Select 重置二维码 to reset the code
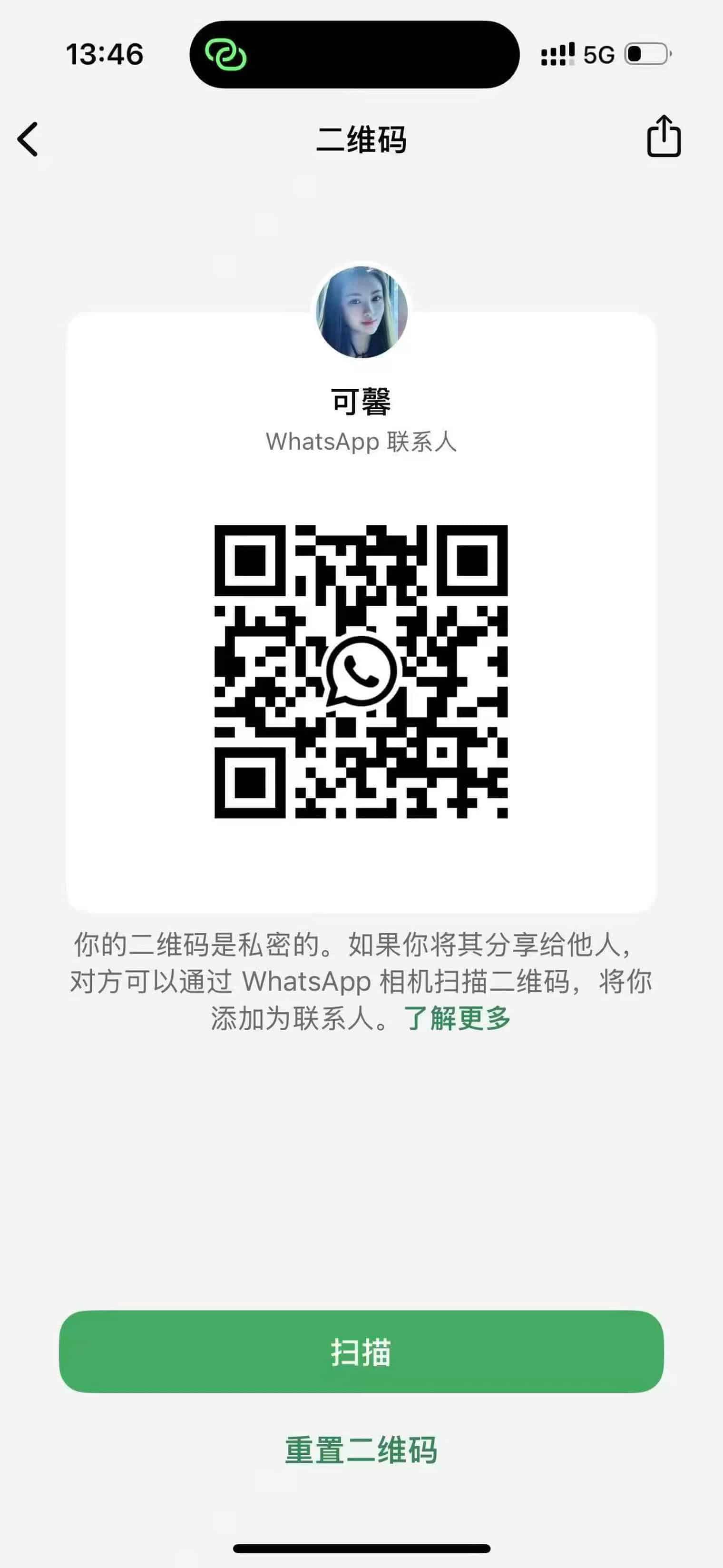Viewport: 723px width, 1568px height. click(361, 1450)
